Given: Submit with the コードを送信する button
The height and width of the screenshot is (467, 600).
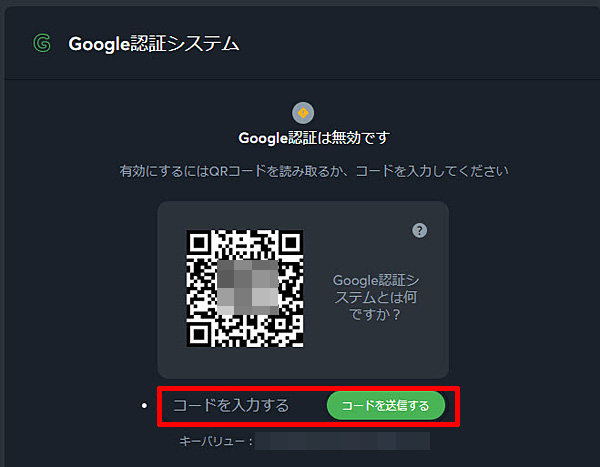Looking at the screenshot, I should coord(385,405).
